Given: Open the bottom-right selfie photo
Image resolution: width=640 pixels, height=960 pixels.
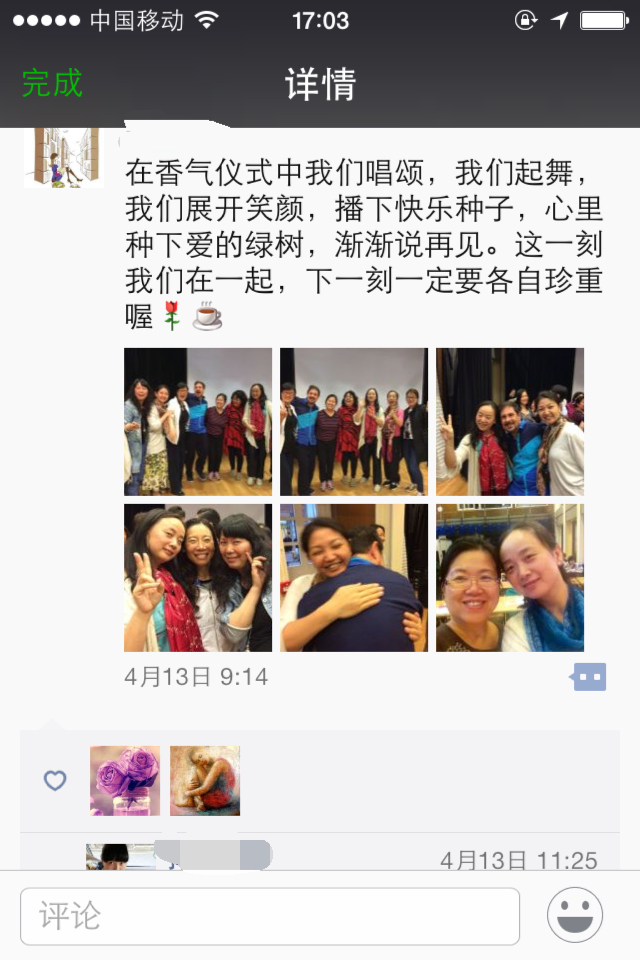Looking at the screenshot, I should [510, 578].
